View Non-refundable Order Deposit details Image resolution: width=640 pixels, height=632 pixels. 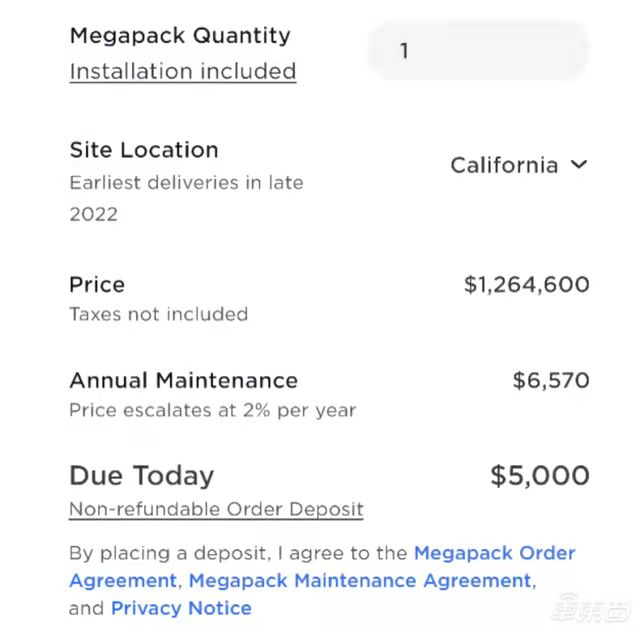click(216, 509)
